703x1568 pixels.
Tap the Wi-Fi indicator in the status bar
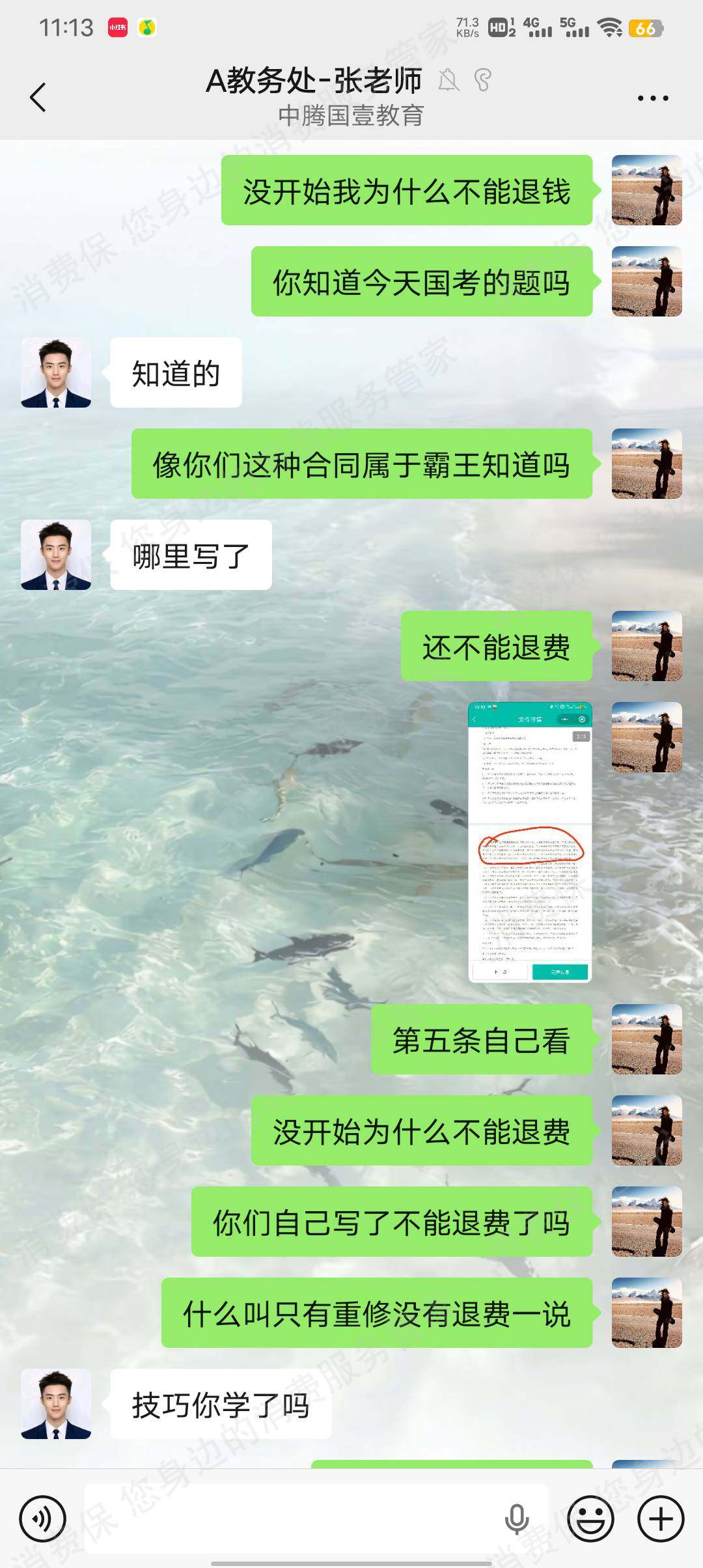coord(609,27)
